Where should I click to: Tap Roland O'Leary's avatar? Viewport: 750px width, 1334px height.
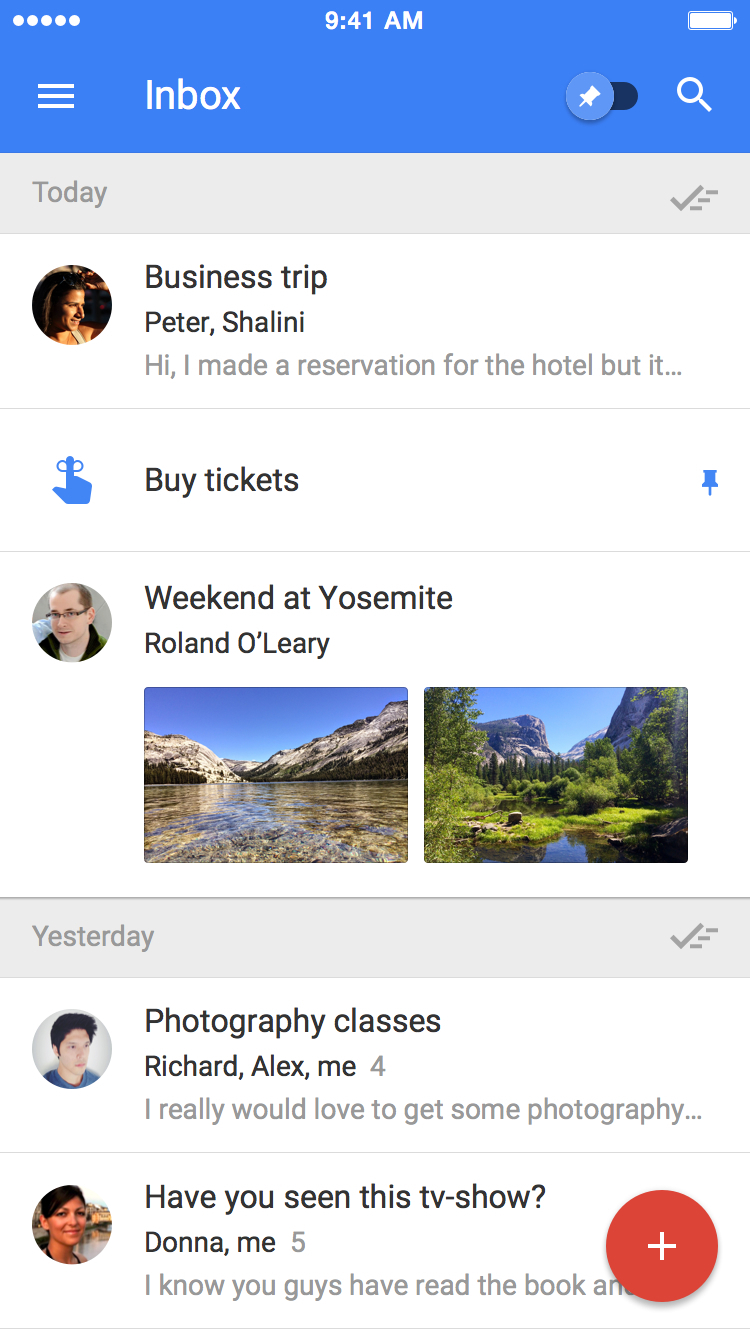point(72,623)
